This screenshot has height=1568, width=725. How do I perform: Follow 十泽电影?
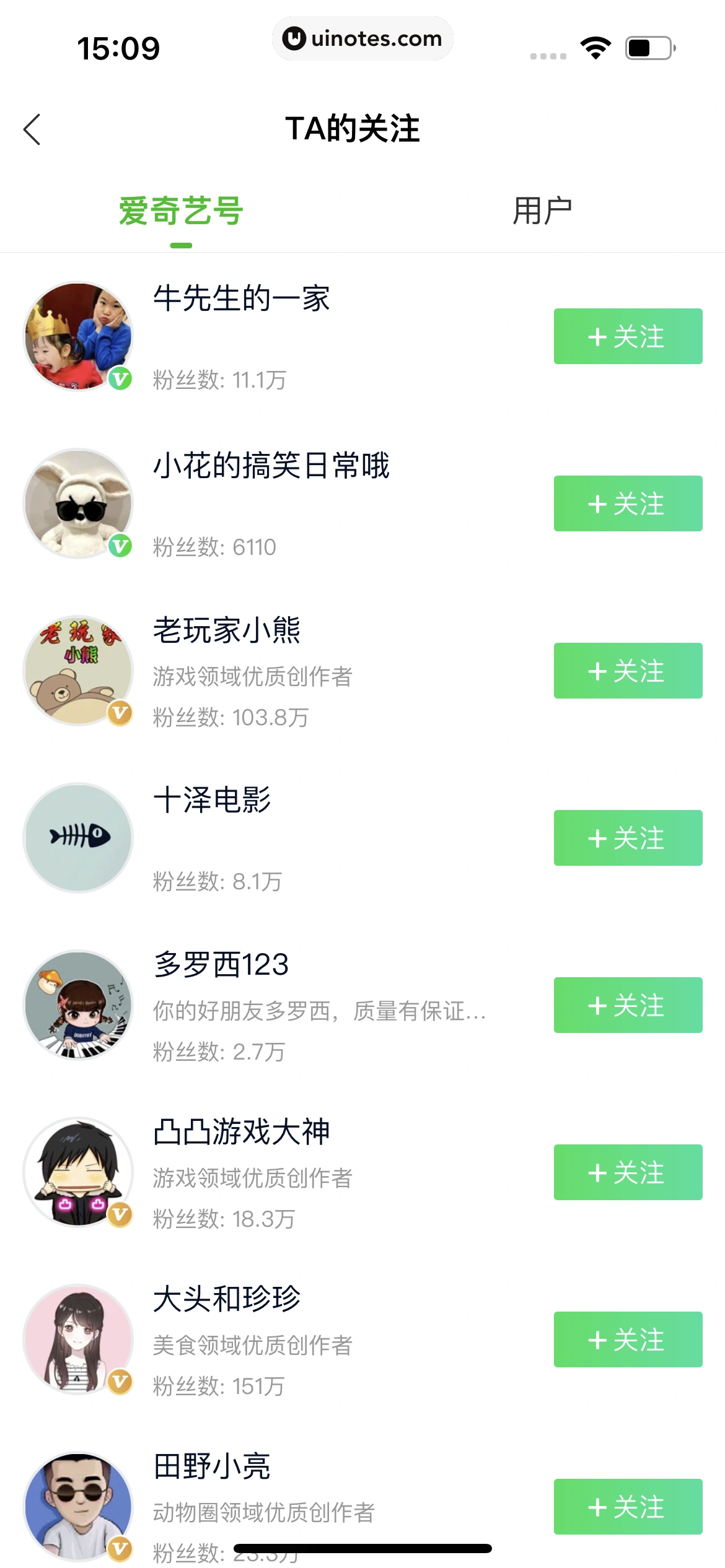628,838
